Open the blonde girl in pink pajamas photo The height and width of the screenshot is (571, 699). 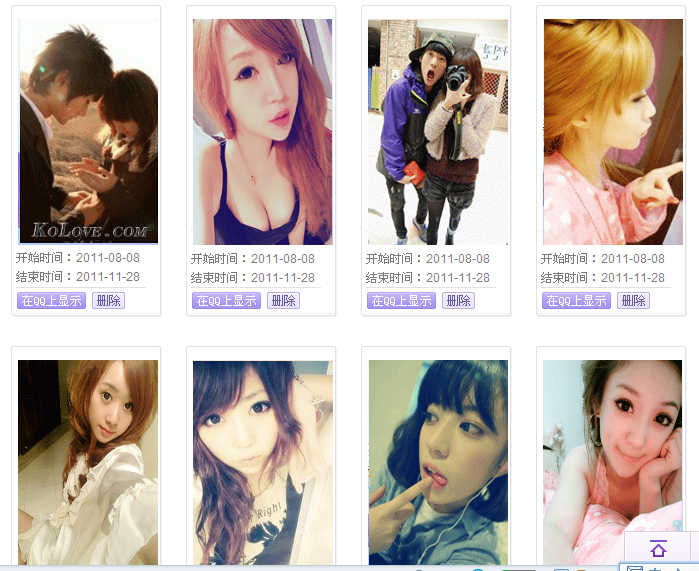[612, 131]
